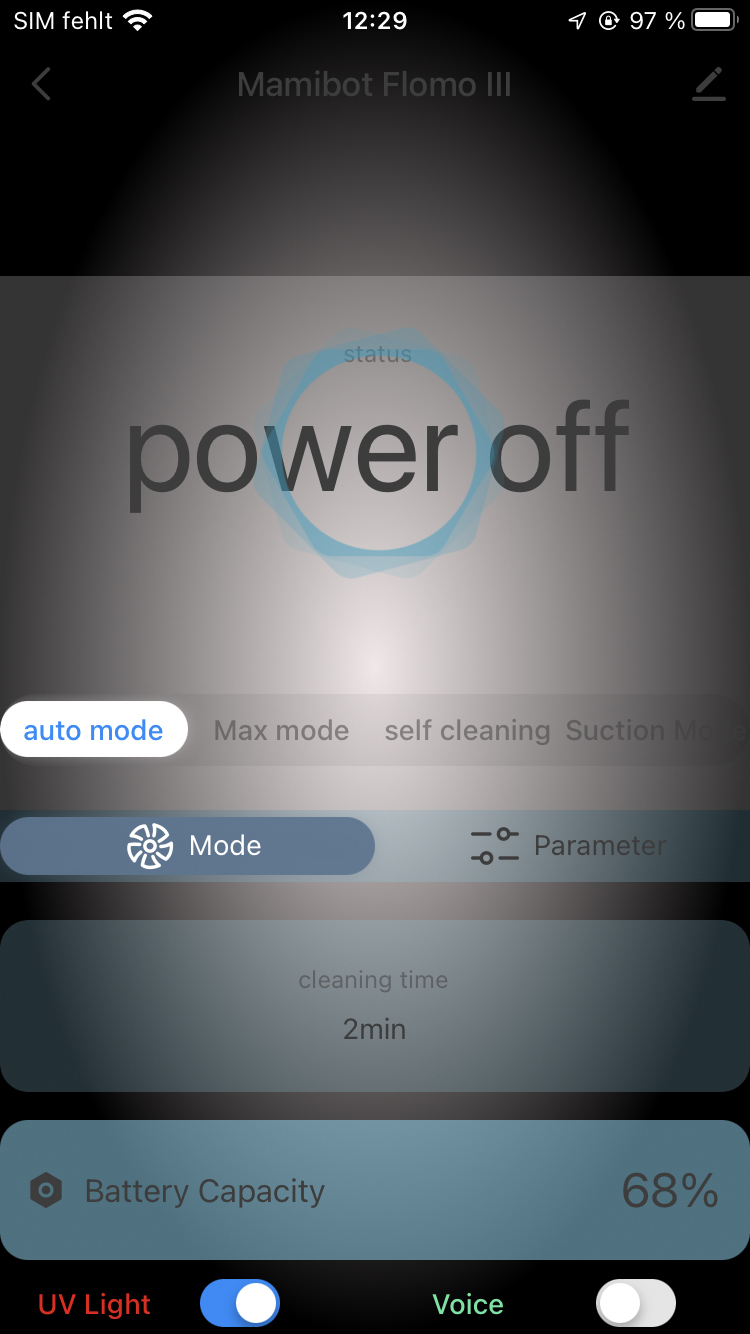Start self cleaning mode
The width and height of the screenshot is (750, 1334).
pyautogui.click(x=467, y=730)
